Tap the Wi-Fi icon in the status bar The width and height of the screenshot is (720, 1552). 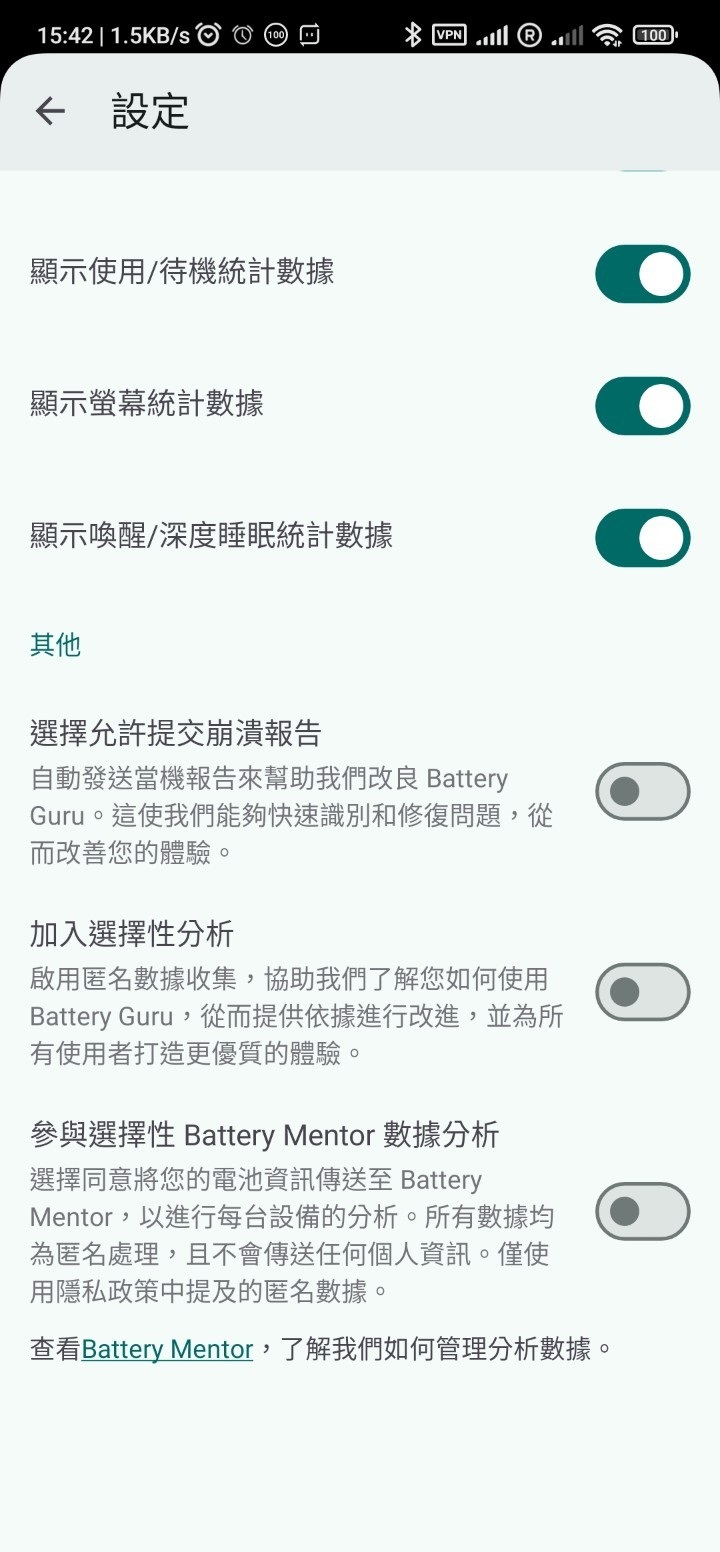608,33
